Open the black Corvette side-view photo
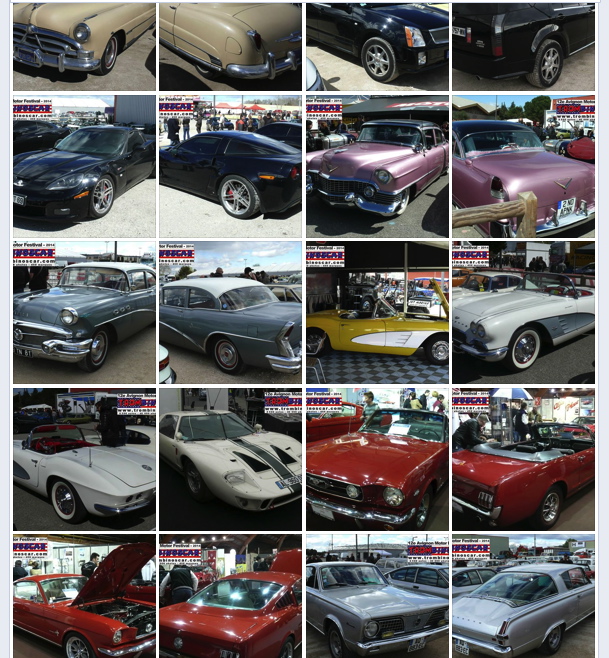This screenshot has height=658, width=609. click(230, 166)
